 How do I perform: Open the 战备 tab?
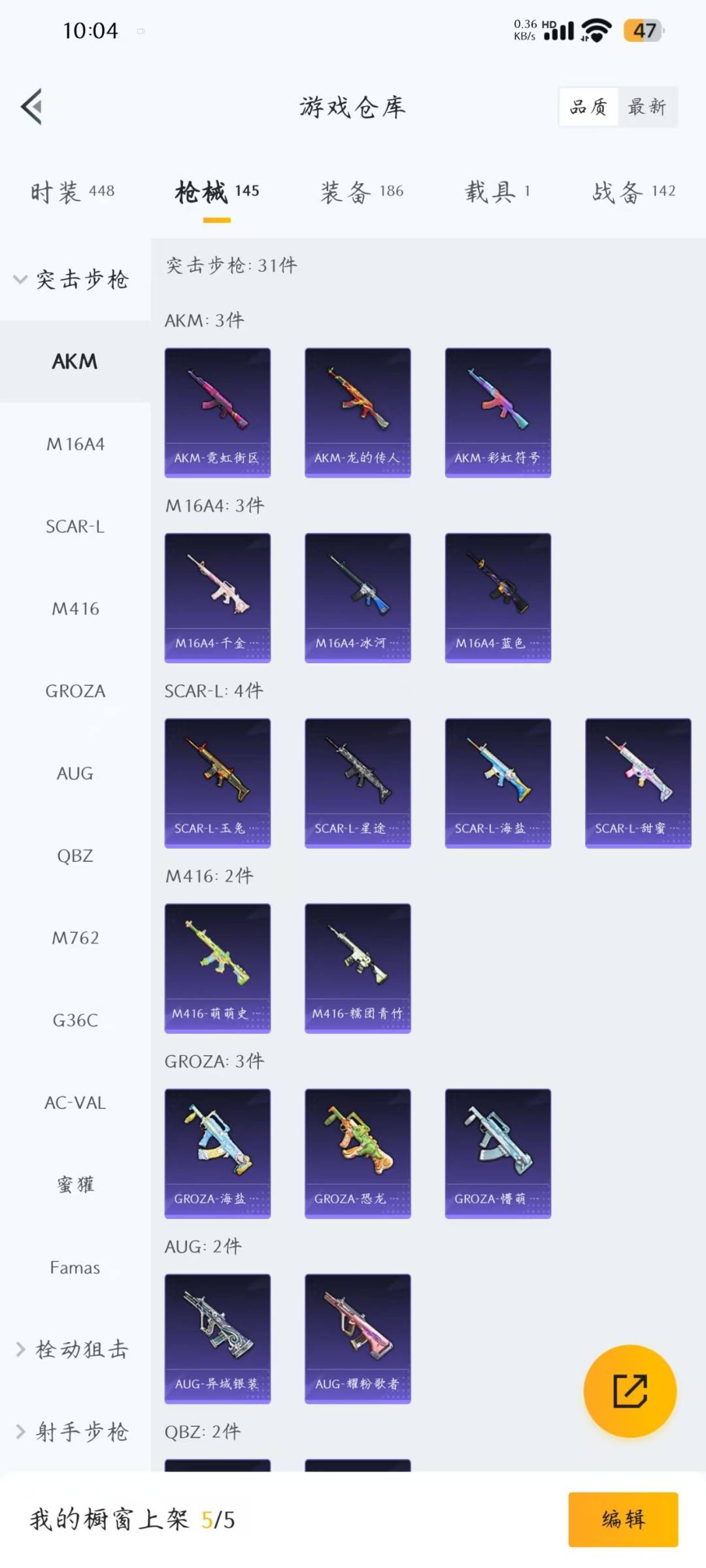point(633,191)
